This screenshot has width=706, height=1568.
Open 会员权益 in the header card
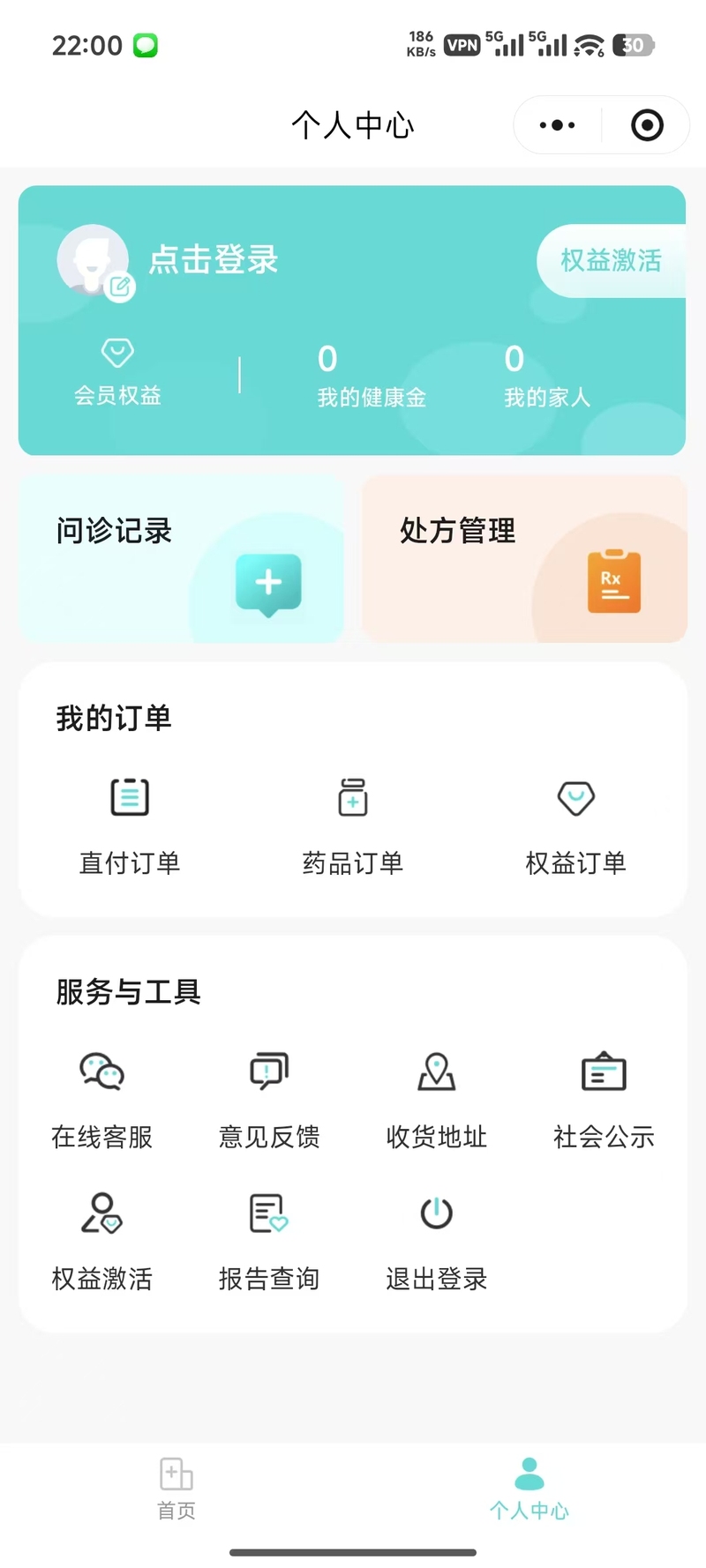click(117, 372)
